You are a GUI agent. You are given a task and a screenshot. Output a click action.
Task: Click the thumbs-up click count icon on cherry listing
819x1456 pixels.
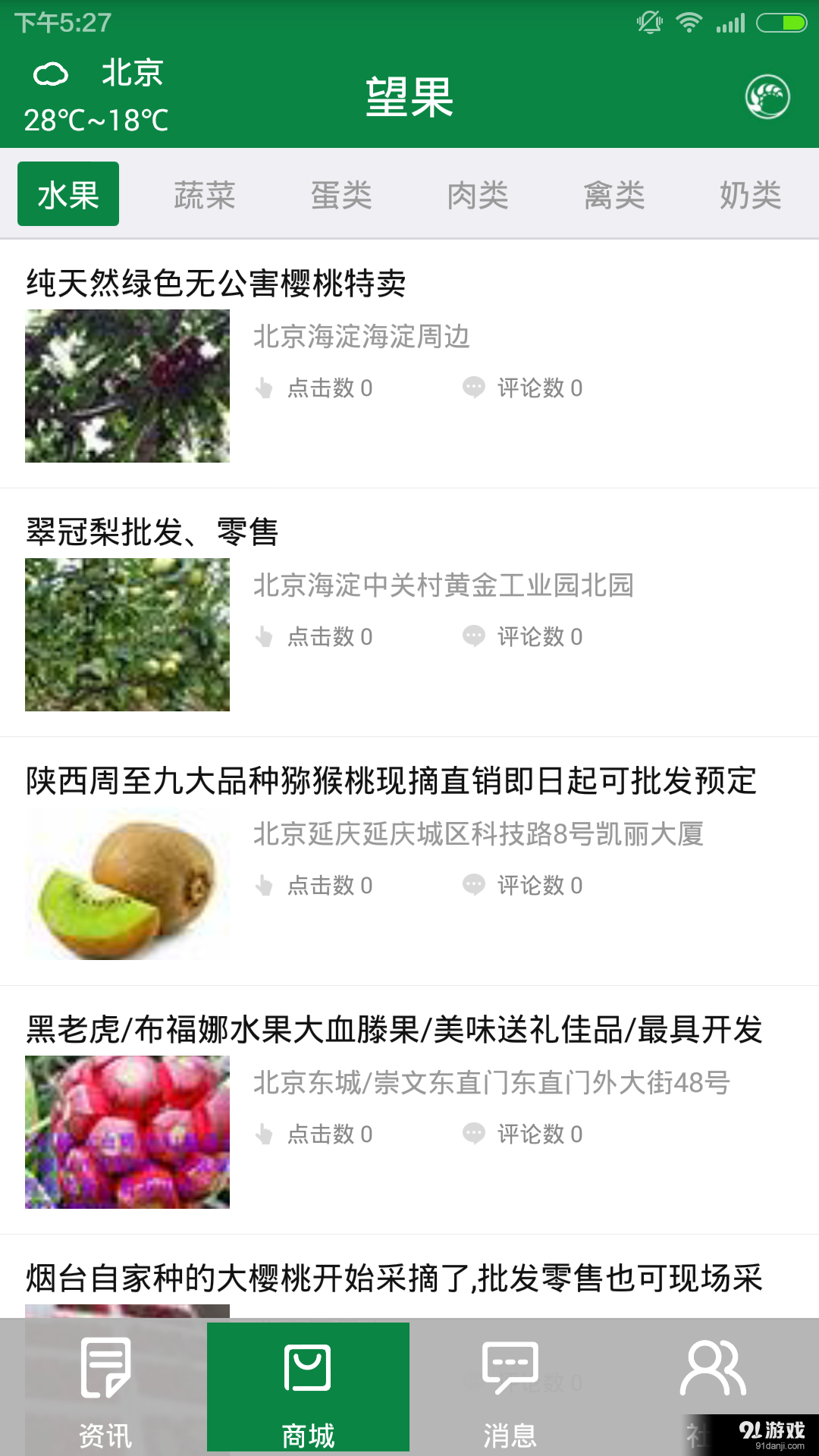click(264, 388)
